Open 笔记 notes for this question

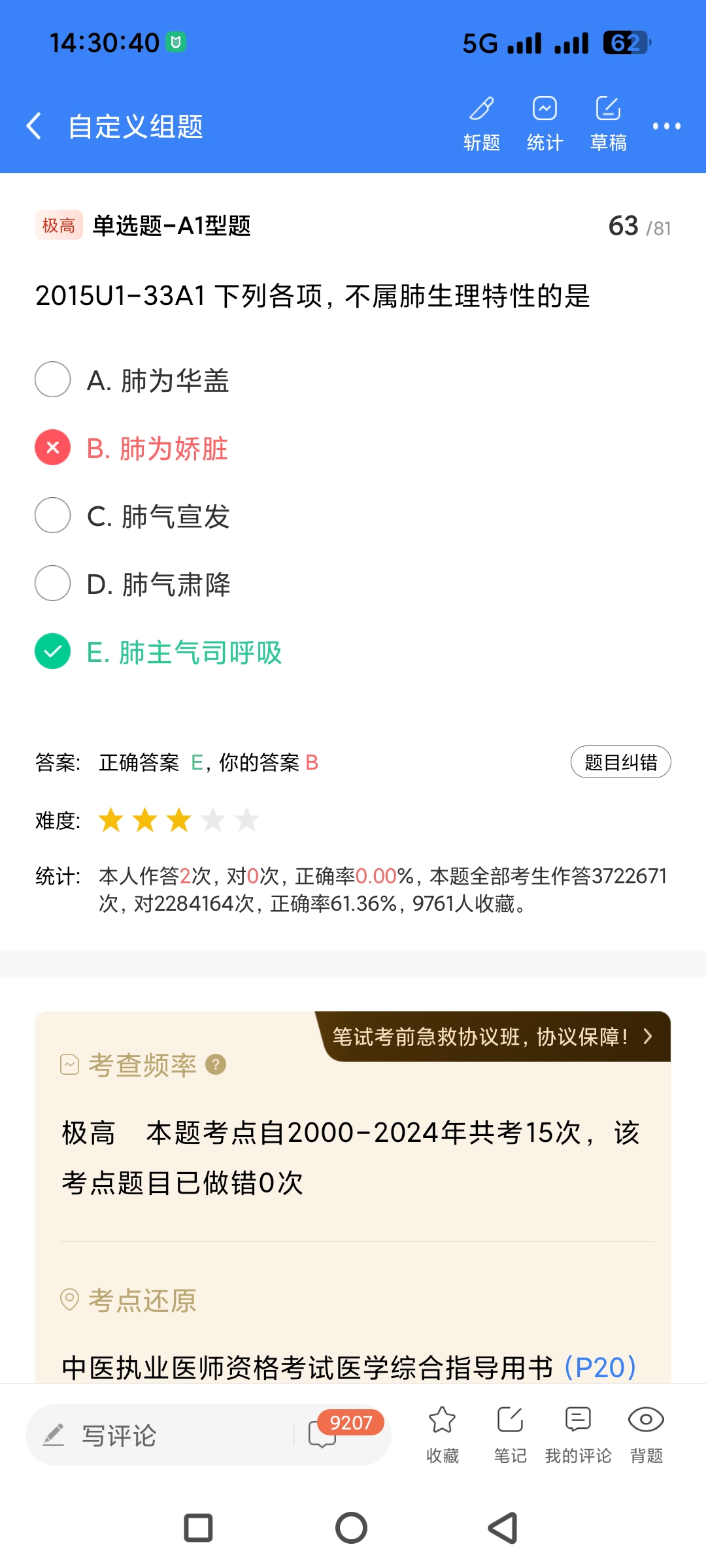[x=510, y=1433]
